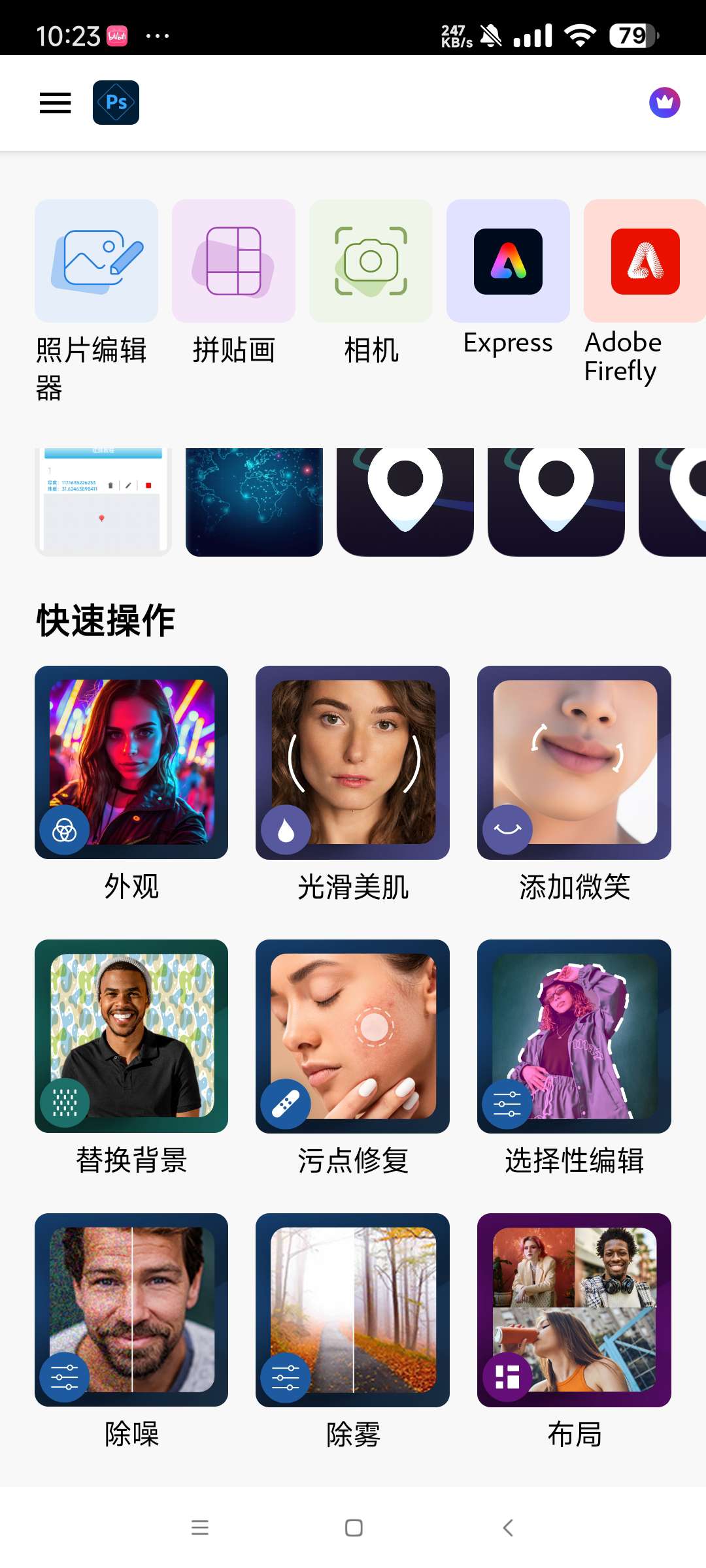Image resolution: width=706 pixels, height=1568 pixels.
Task: Open Adobe Express
Action: [508, 261]
